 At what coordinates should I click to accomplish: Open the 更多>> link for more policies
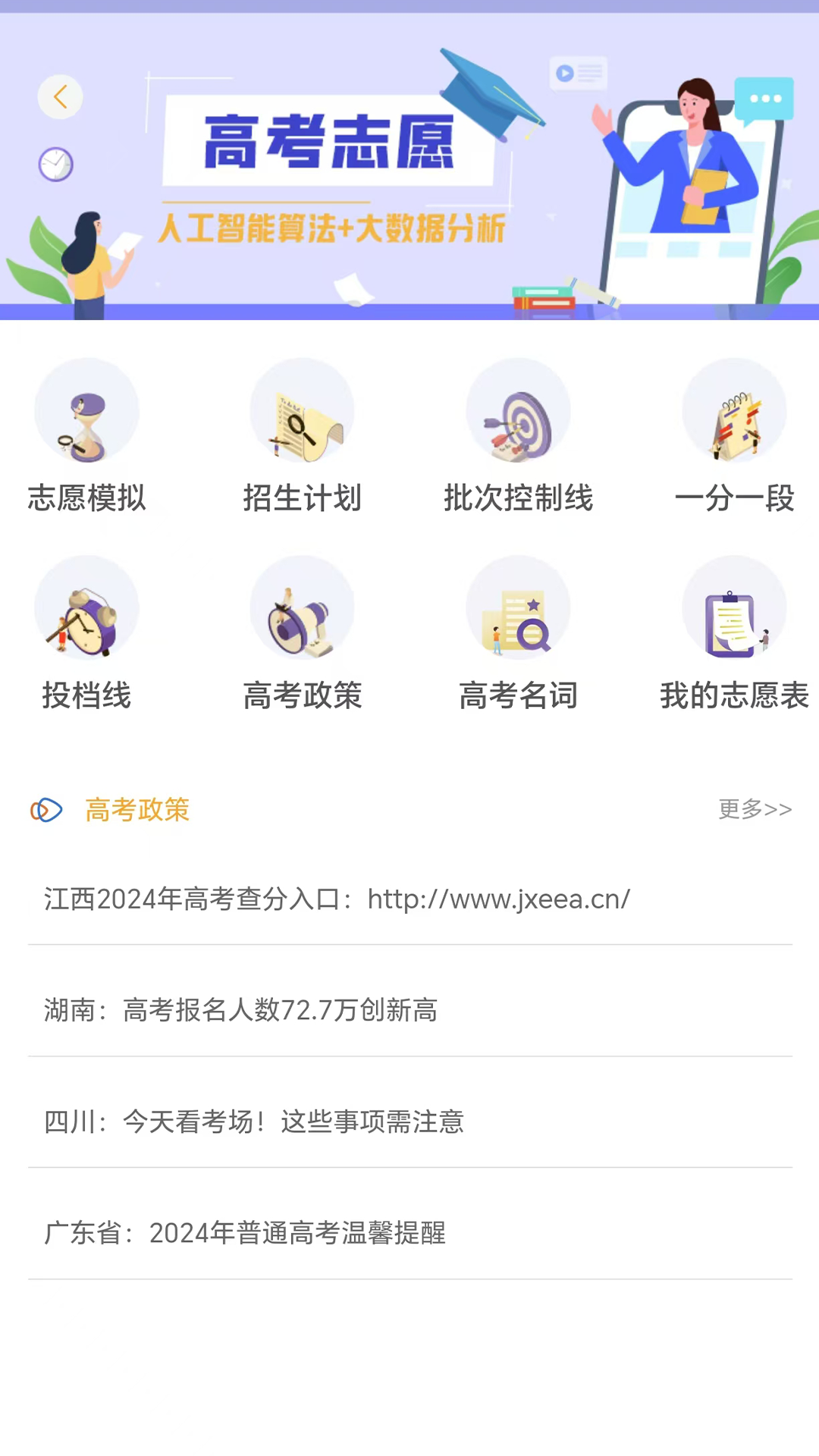[x=755, y=810]
